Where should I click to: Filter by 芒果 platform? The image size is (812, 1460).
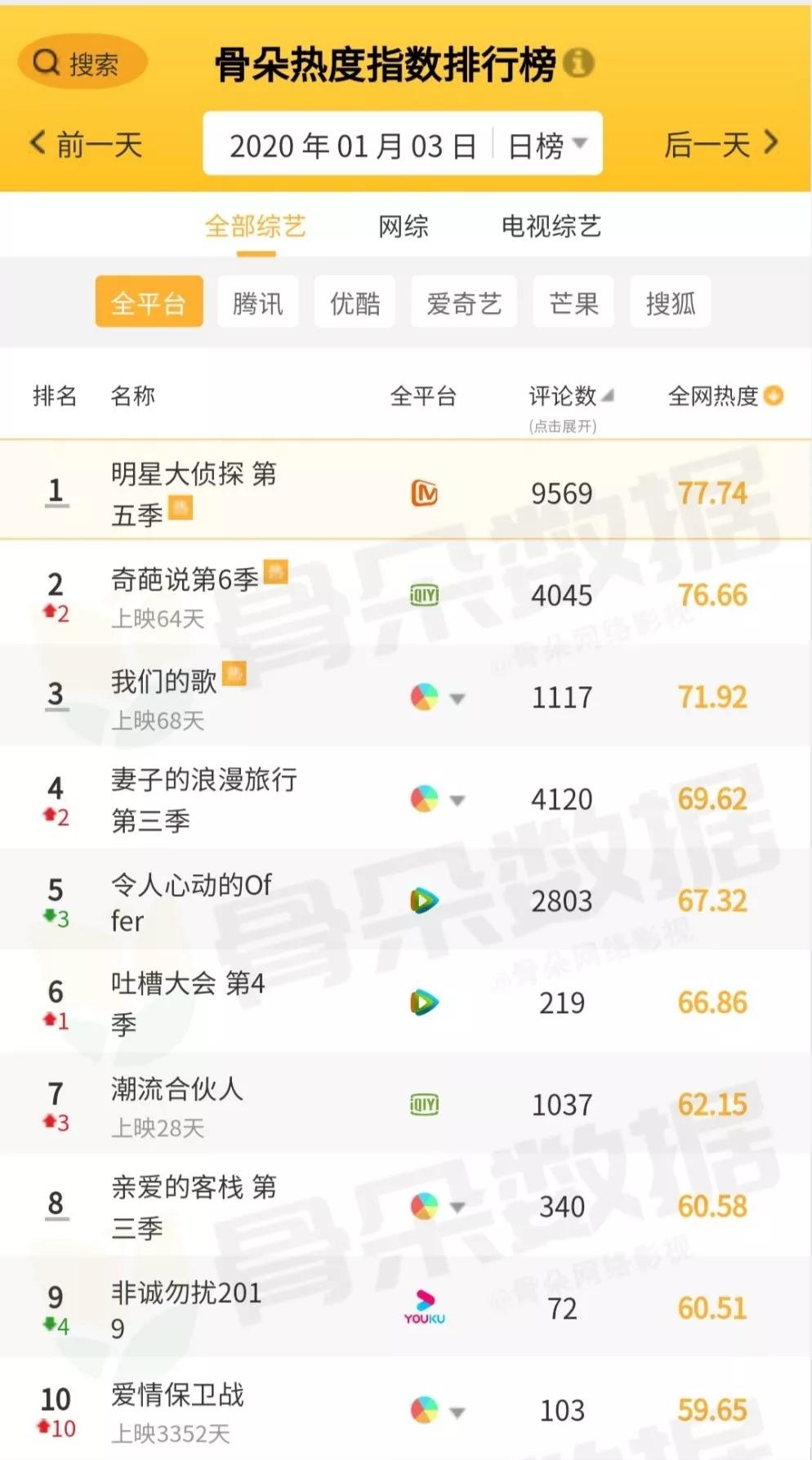[573, 303]
